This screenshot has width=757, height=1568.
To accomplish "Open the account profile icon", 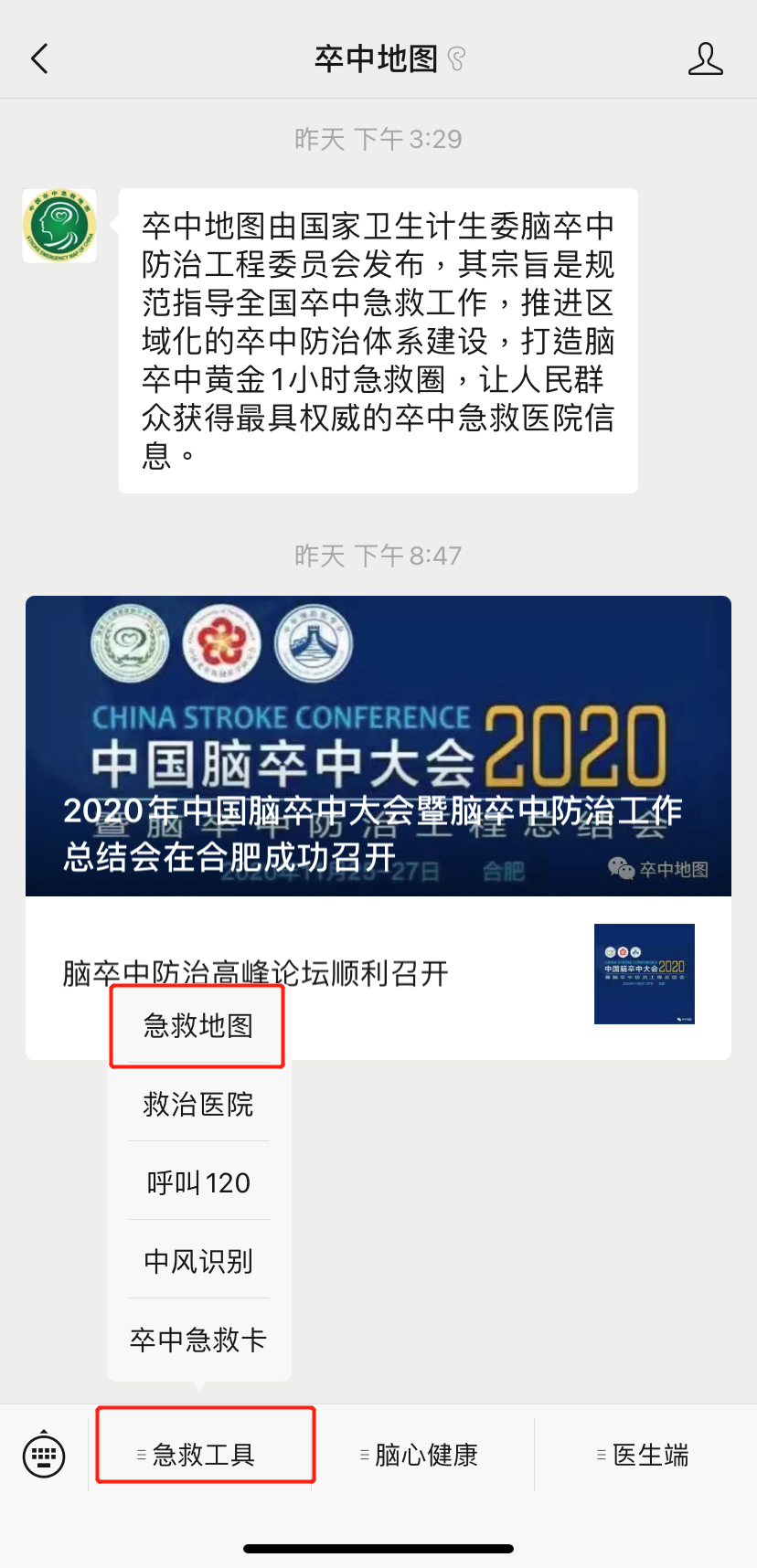I will 705,58.
